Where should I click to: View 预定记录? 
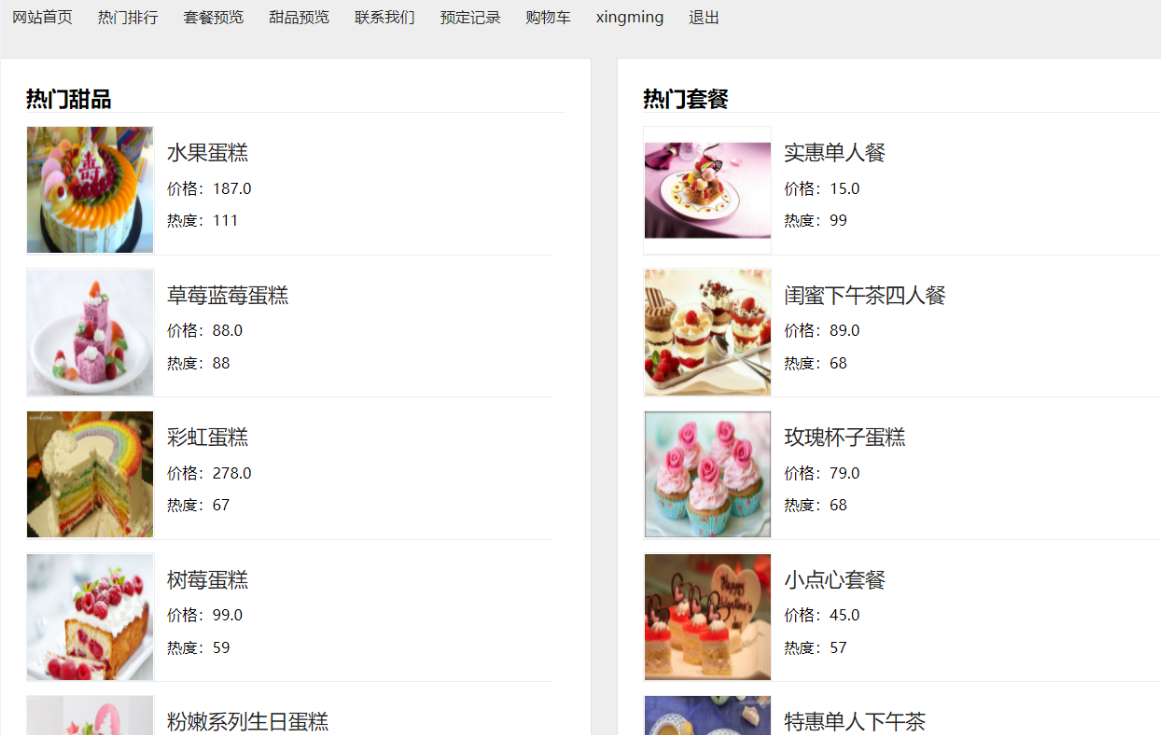pyautogui.click(x=470, y=17)
